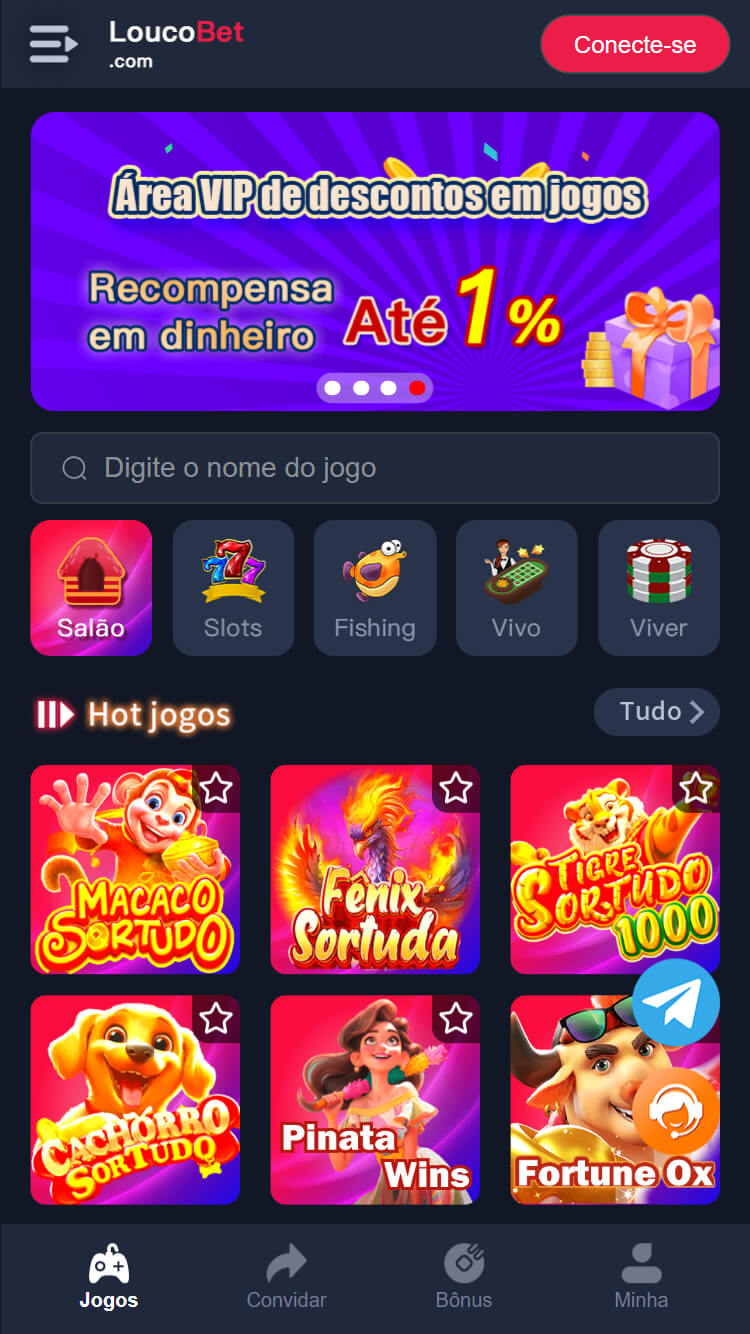Select the Salão category

point(91,588)
